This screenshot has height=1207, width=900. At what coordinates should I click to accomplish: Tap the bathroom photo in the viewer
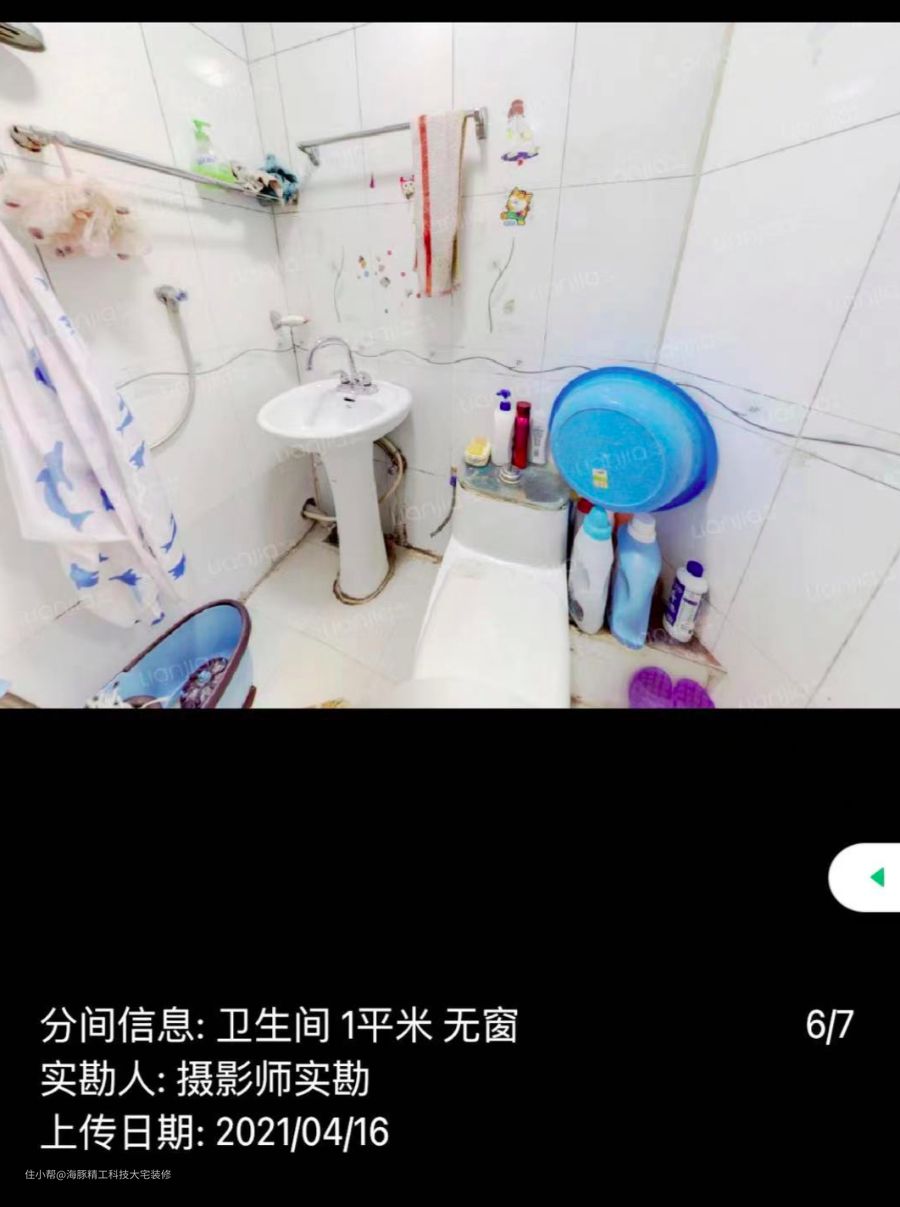click(450, 365)
